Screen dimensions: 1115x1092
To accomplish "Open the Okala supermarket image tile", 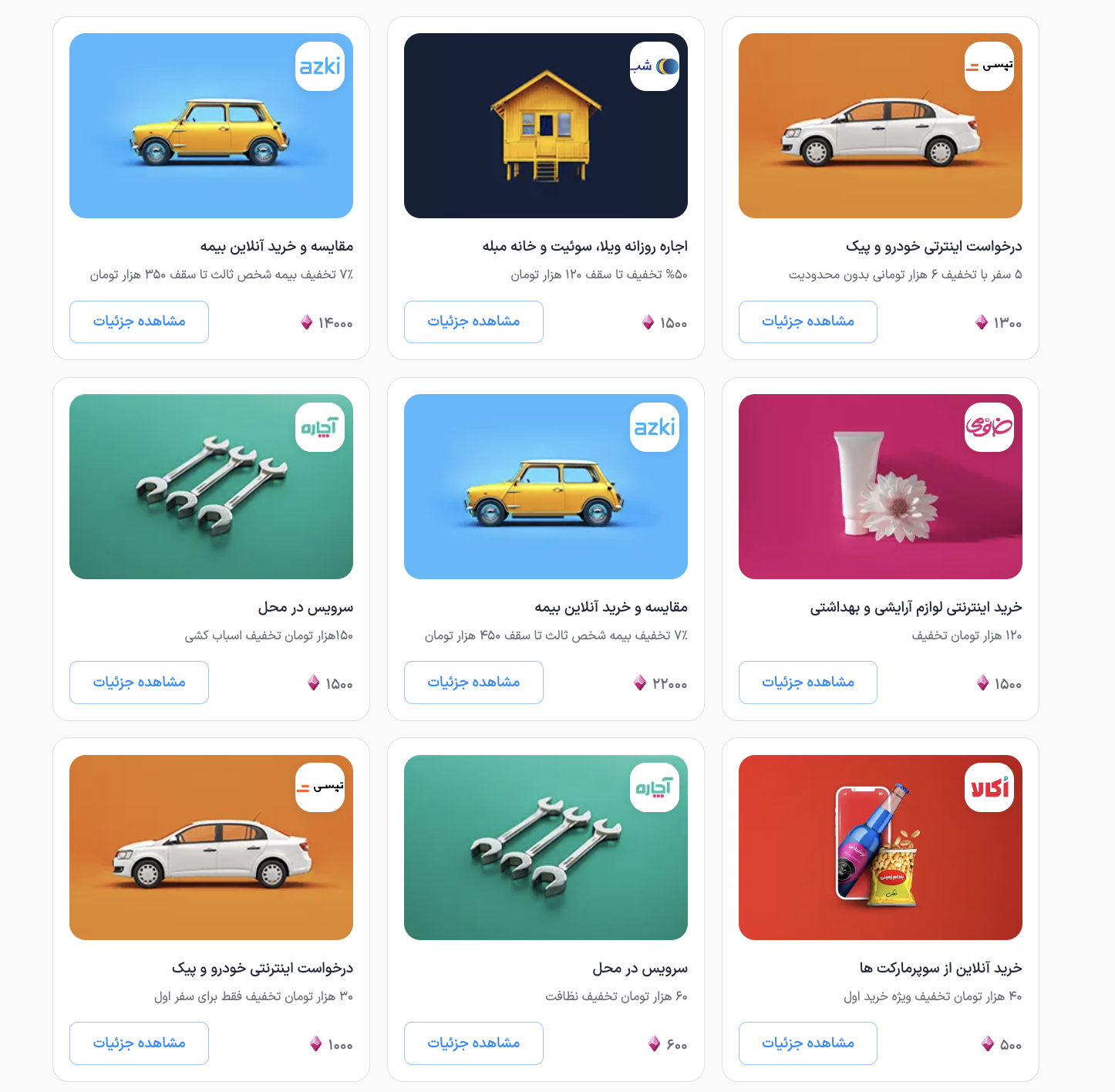I will (x=880, y=848).
